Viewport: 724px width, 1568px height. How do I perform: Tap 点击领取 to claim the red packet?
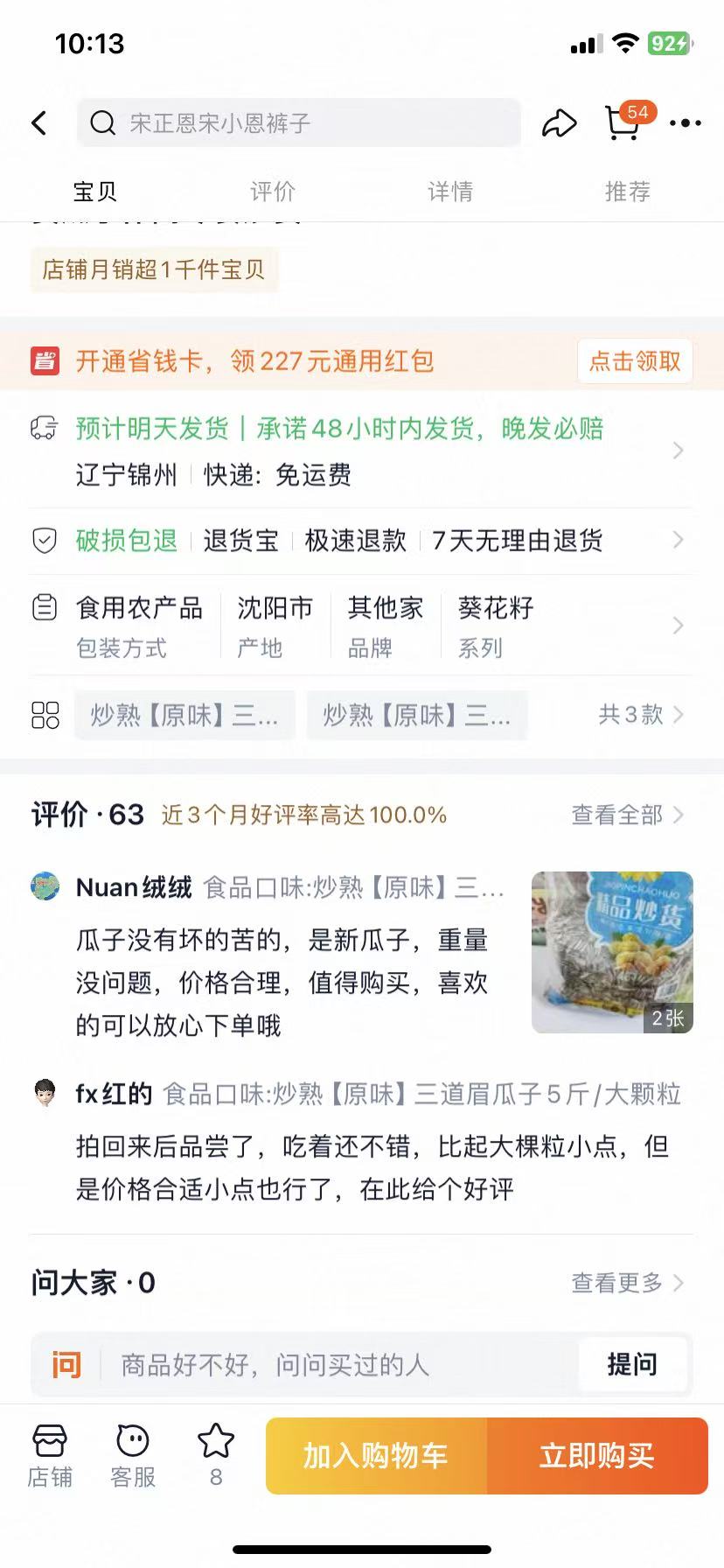point(635,361)
